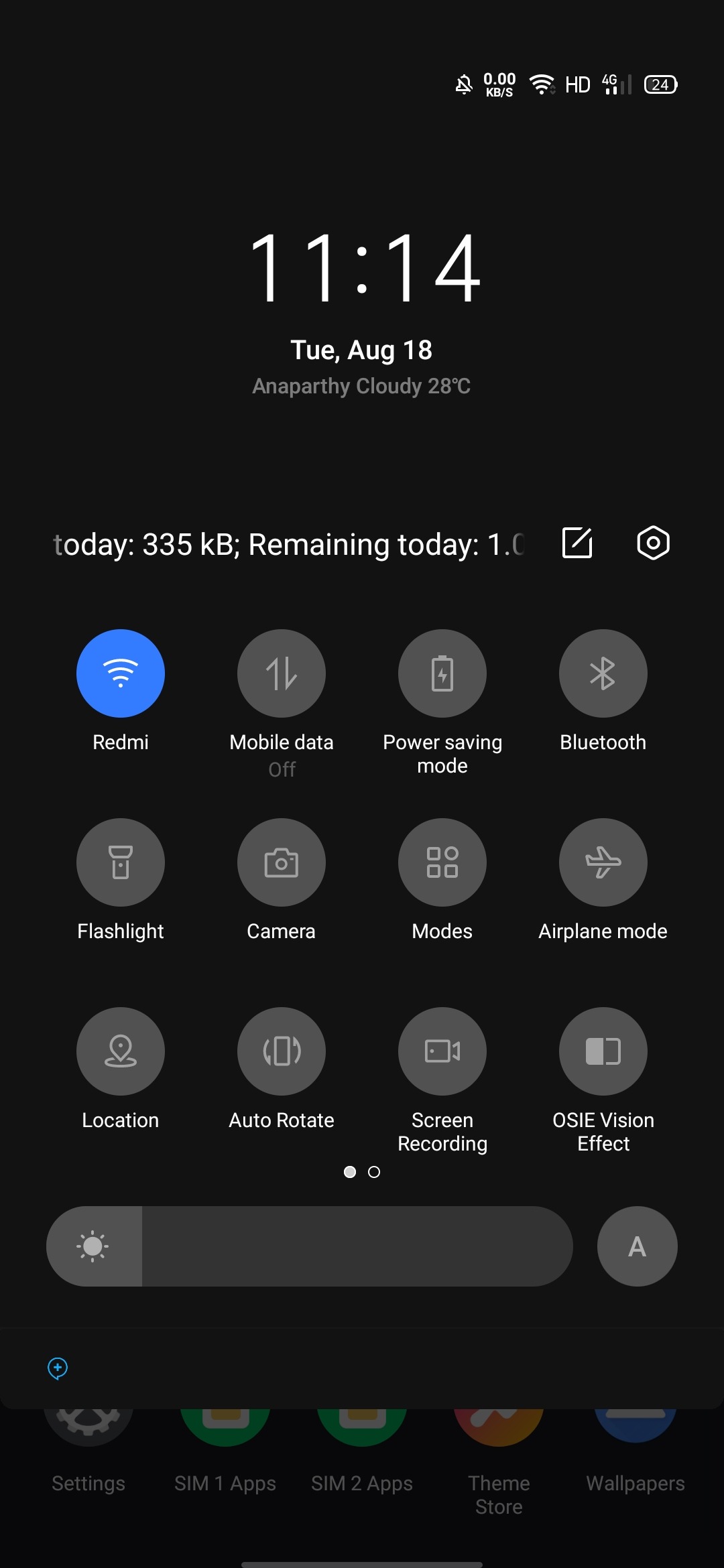Image resolution: width=724 pixels, height=1568 pixels.
Task: Tap the blue plus bubble icon
Action: pos(58,1368)
